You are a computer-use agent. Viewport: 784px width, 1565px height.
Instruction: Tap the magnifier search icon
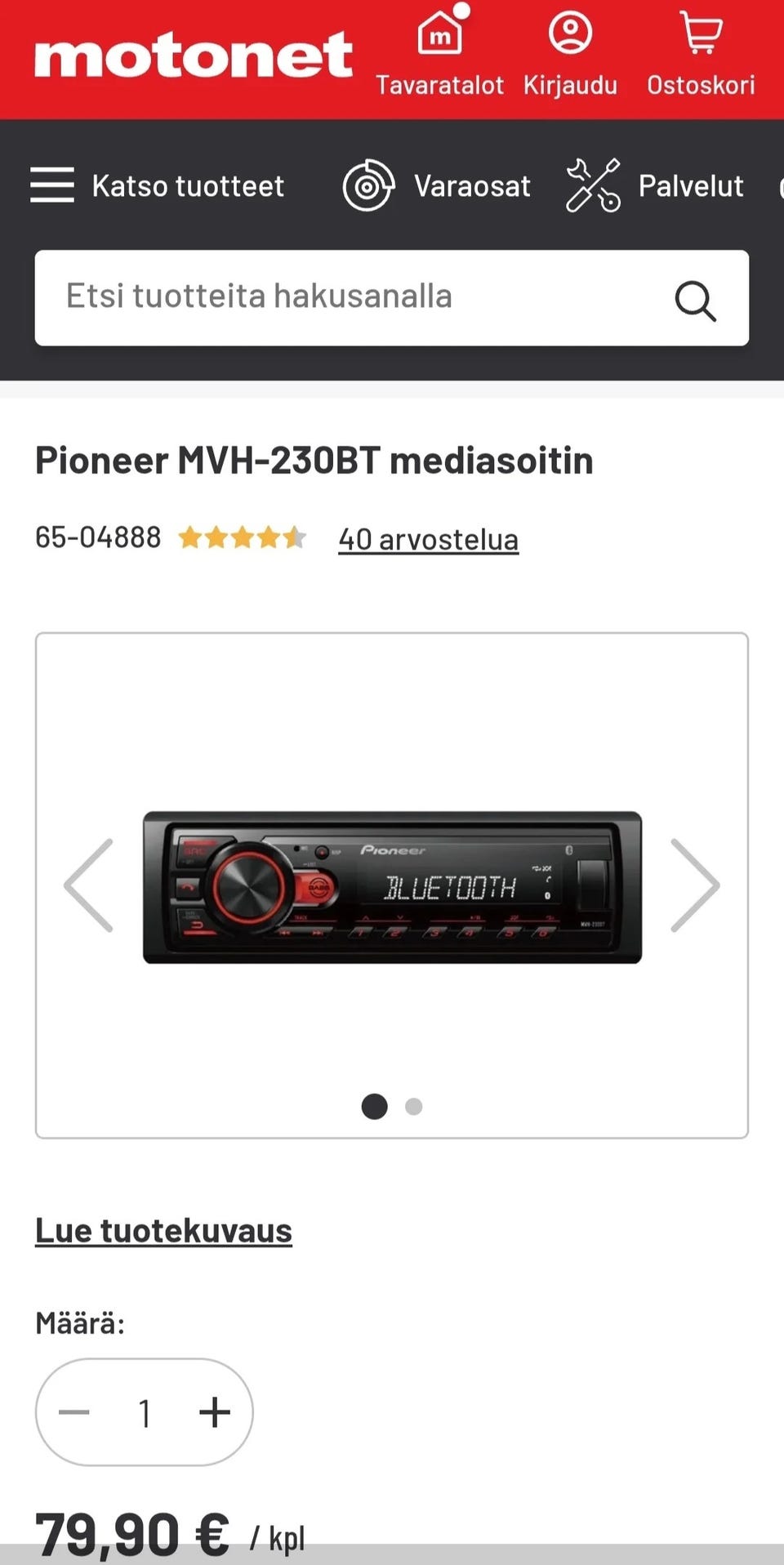[695, 301]
